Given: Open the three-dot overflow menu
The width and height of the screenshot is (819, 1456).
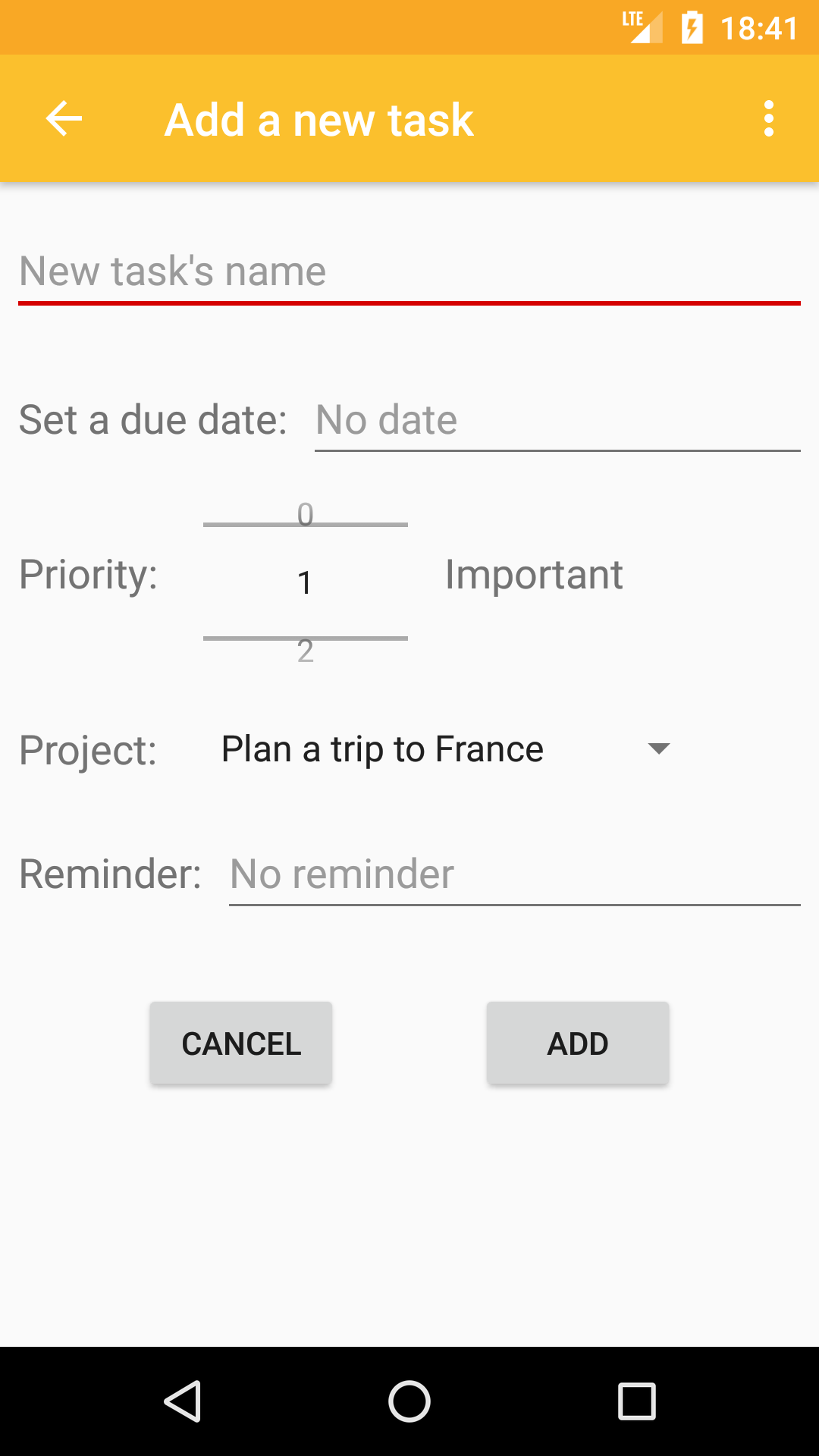Looking at the screenshot, I should point(769,119).
